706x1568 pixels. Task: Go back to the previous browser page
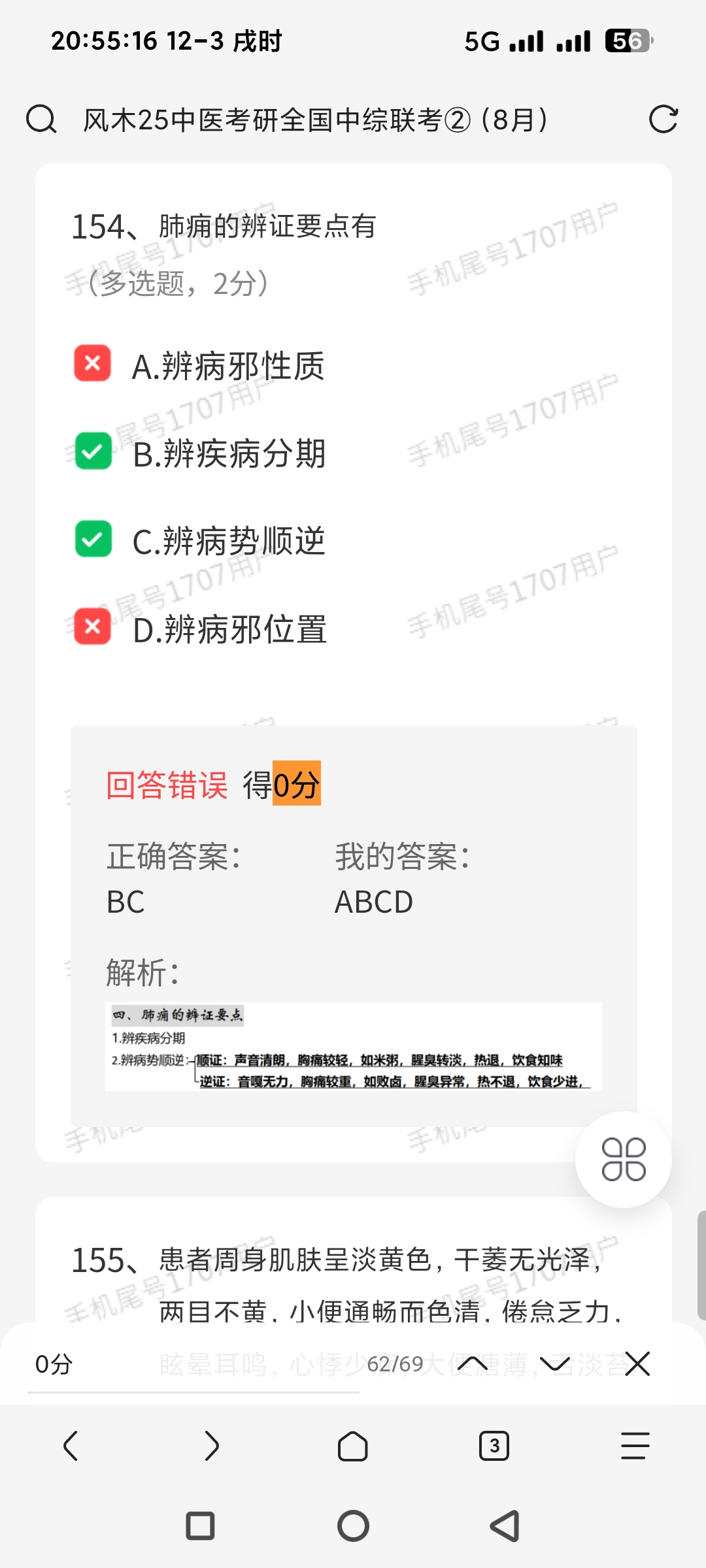[71, 1446]
